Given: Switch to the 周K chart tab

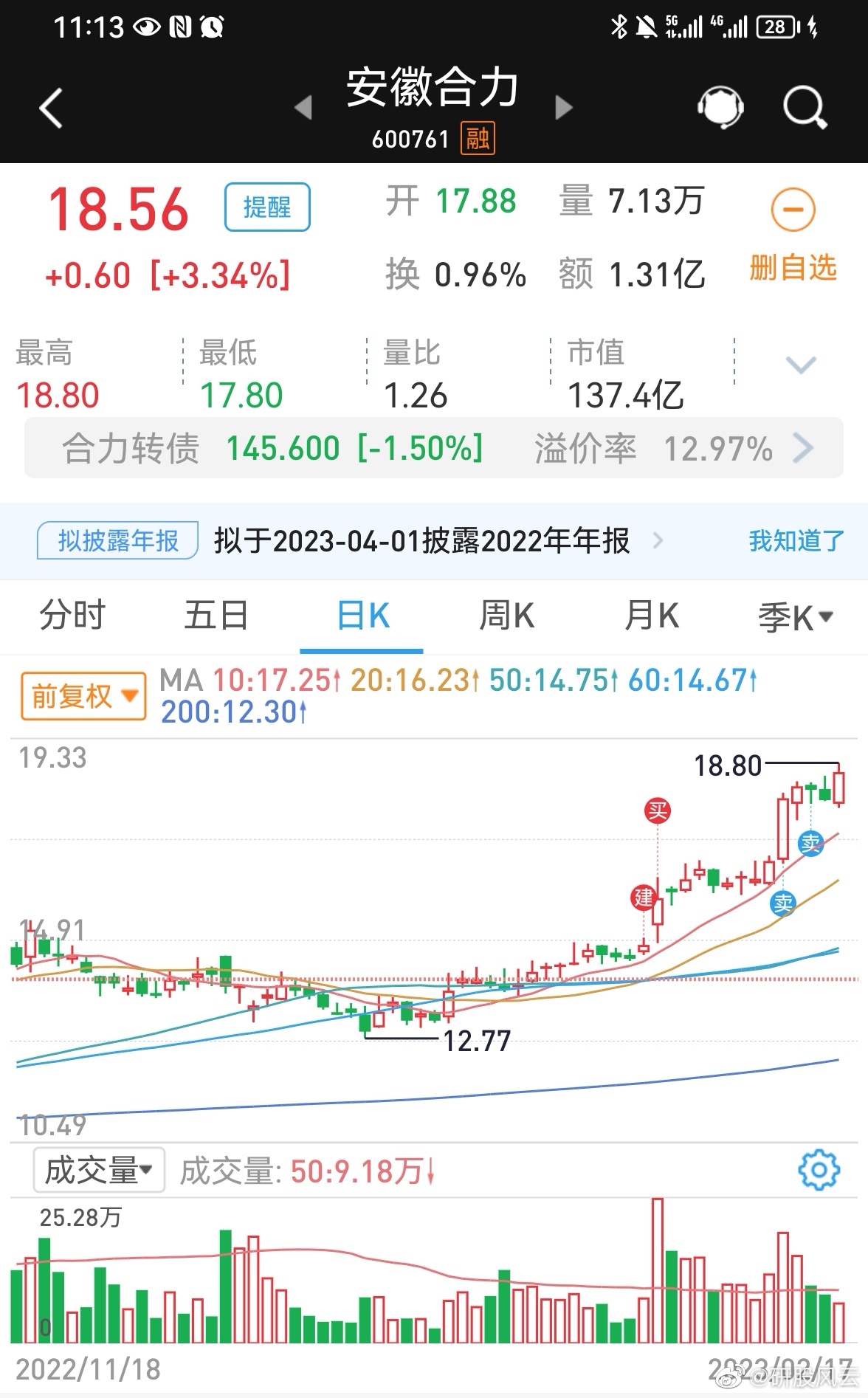Looking at the screenshot, I should (506, 616).
